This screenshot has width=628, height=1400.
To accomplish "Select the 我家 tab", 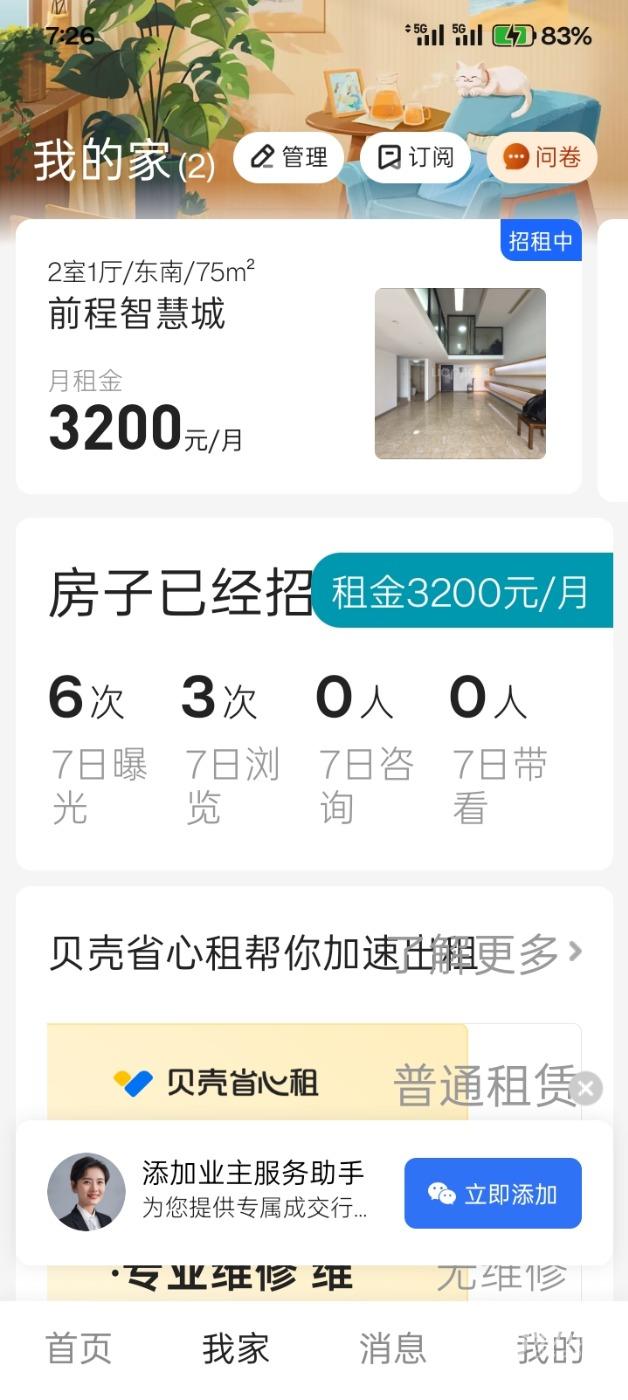I will pyautogui.click(x=235, y=1348).
